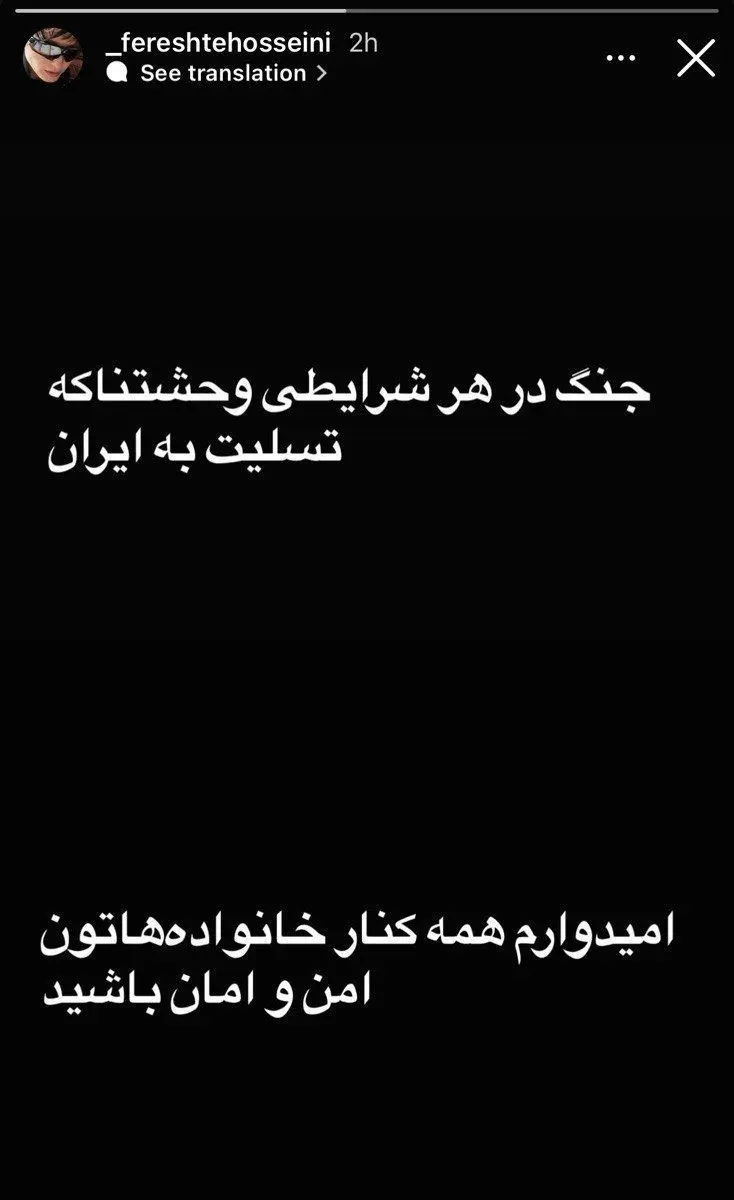Open _fereshtehosseini's profile picture
The width and height of the screenshot is (734, 1200).
(x=52, y=56)
